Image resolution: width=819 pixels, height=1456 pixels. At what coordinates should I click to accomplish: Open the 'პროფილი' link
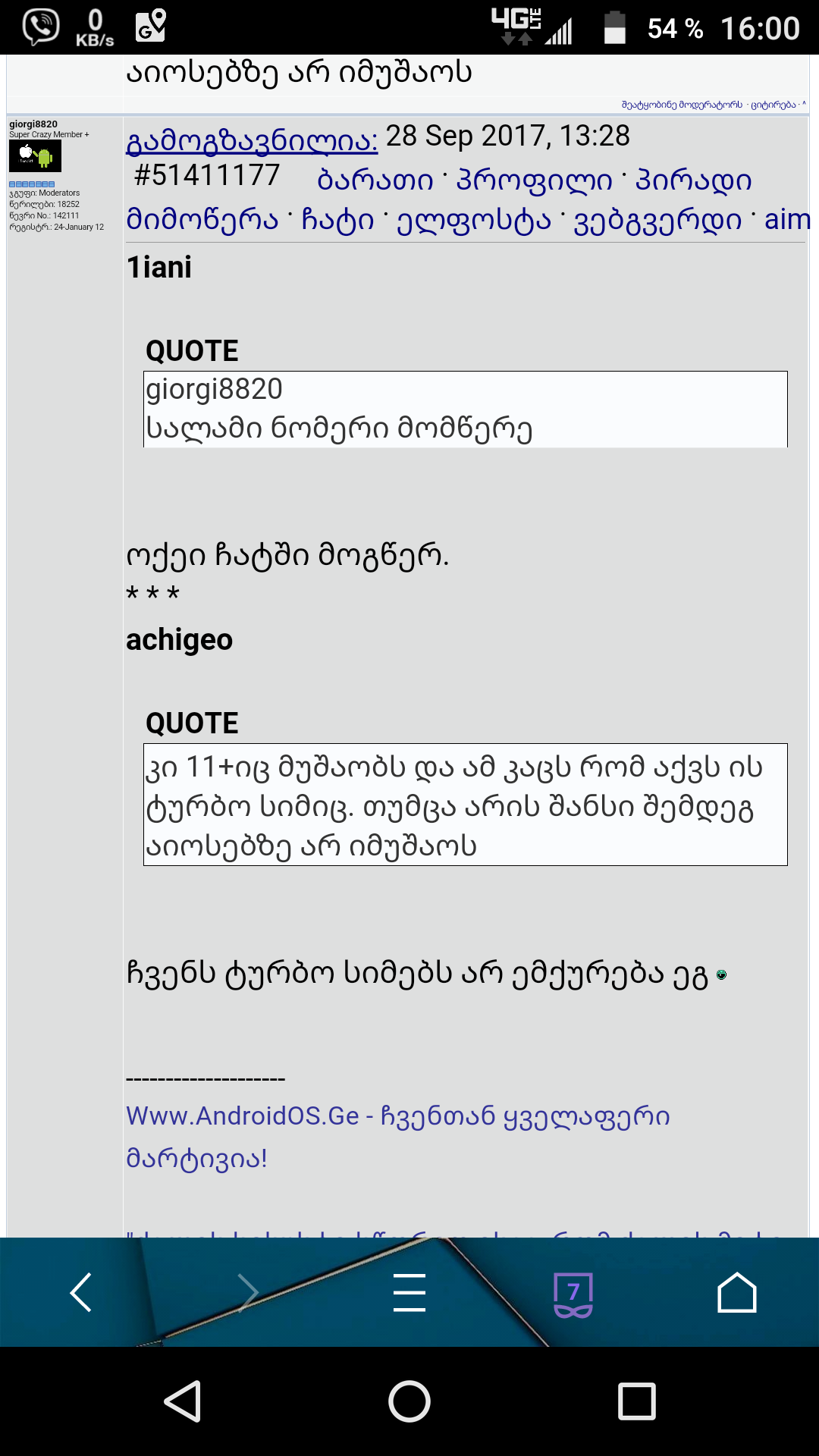pos(534,180)
